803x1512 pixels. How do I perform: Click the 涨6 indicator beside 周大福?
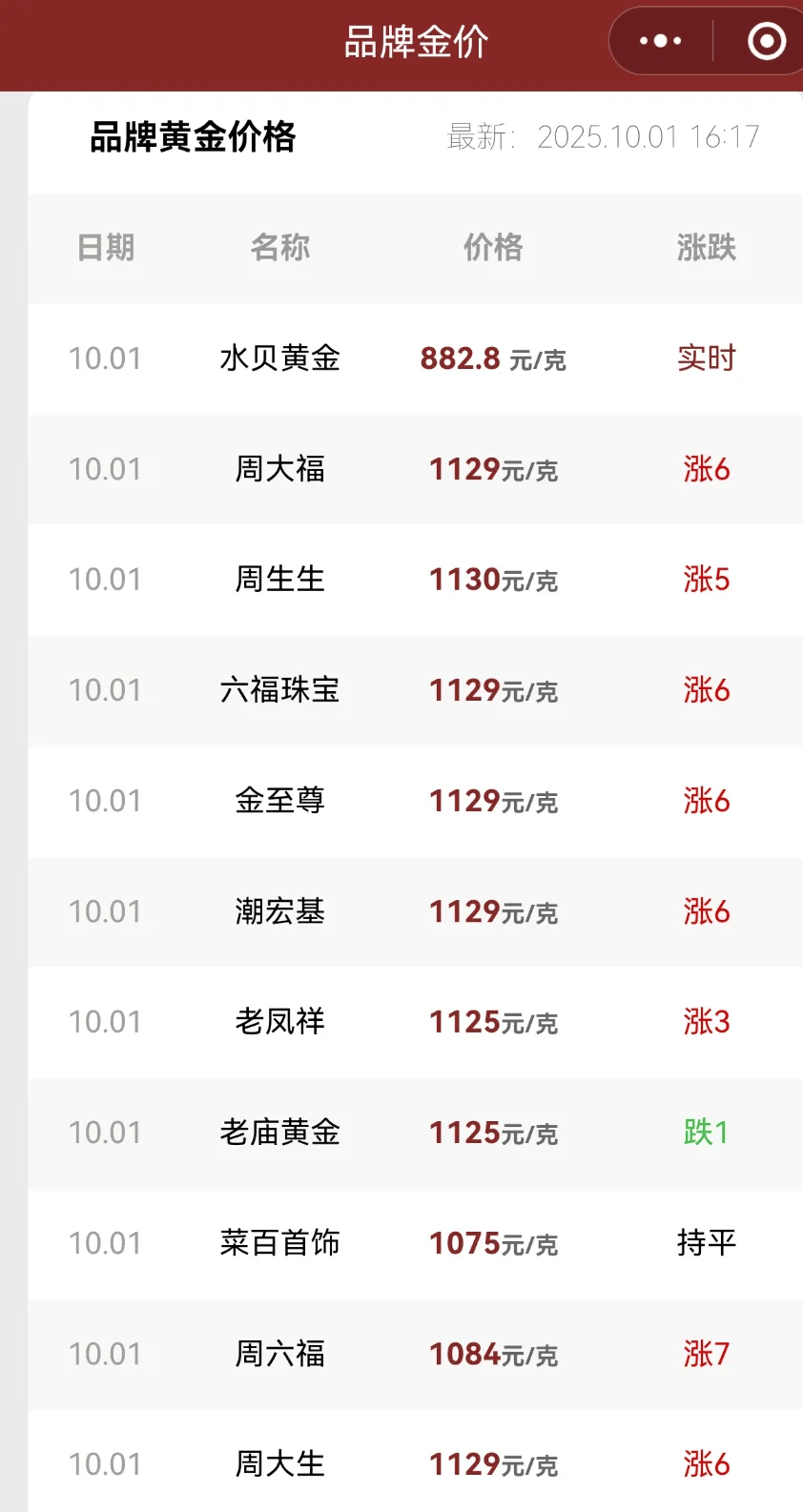[705, 470]
